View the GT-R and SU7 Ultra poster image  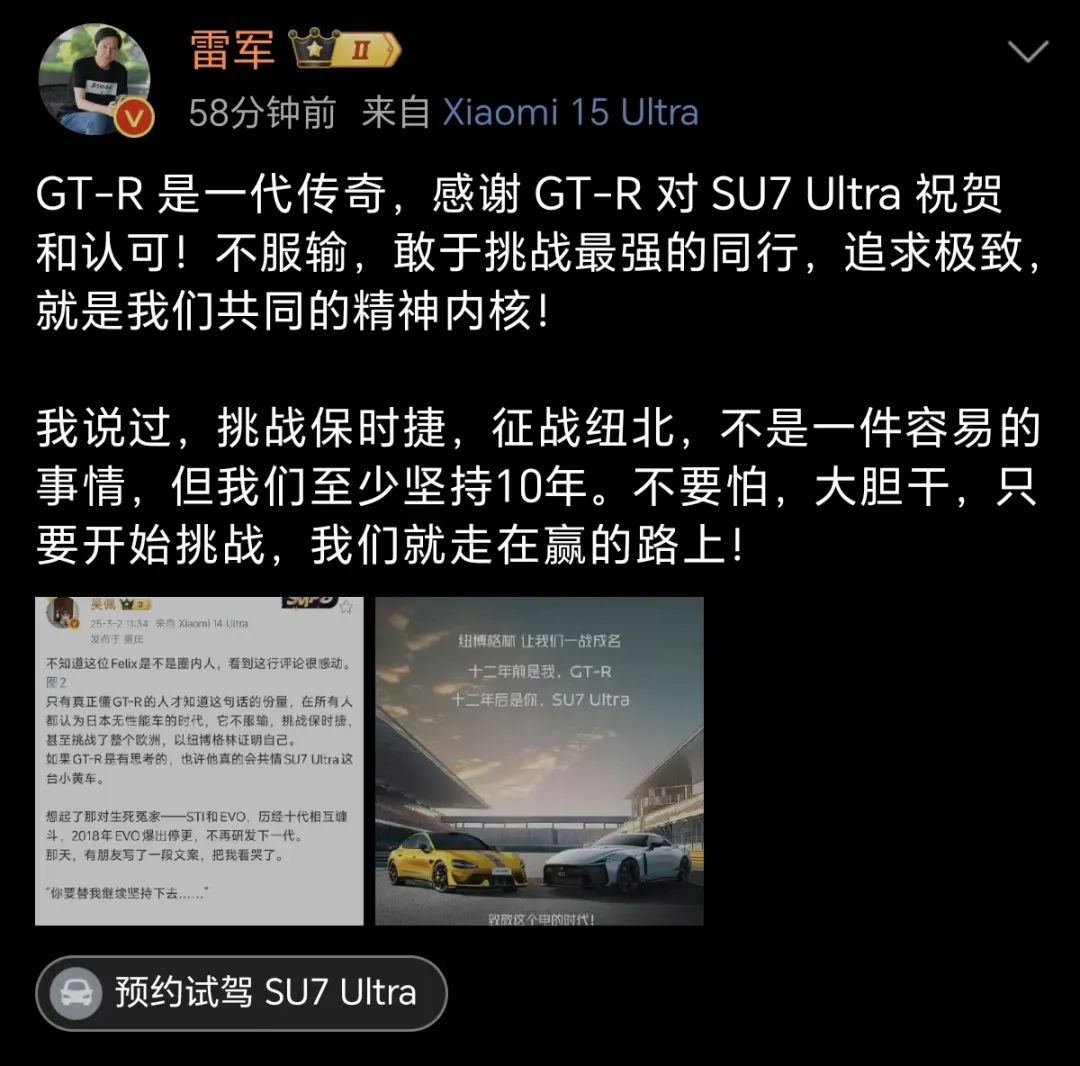pyautogui.click(x=539, y=761)
